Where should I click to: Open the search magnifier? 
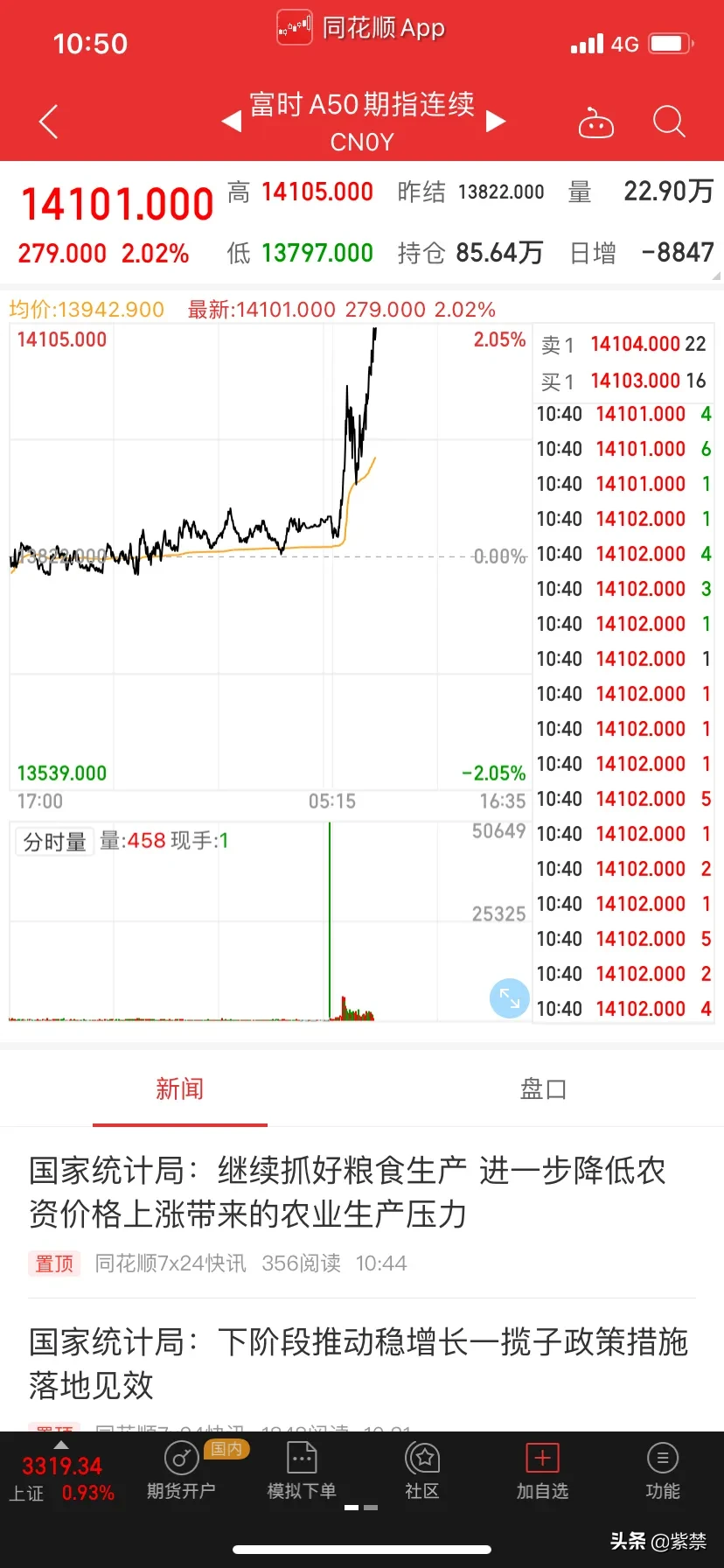(669, 122)
